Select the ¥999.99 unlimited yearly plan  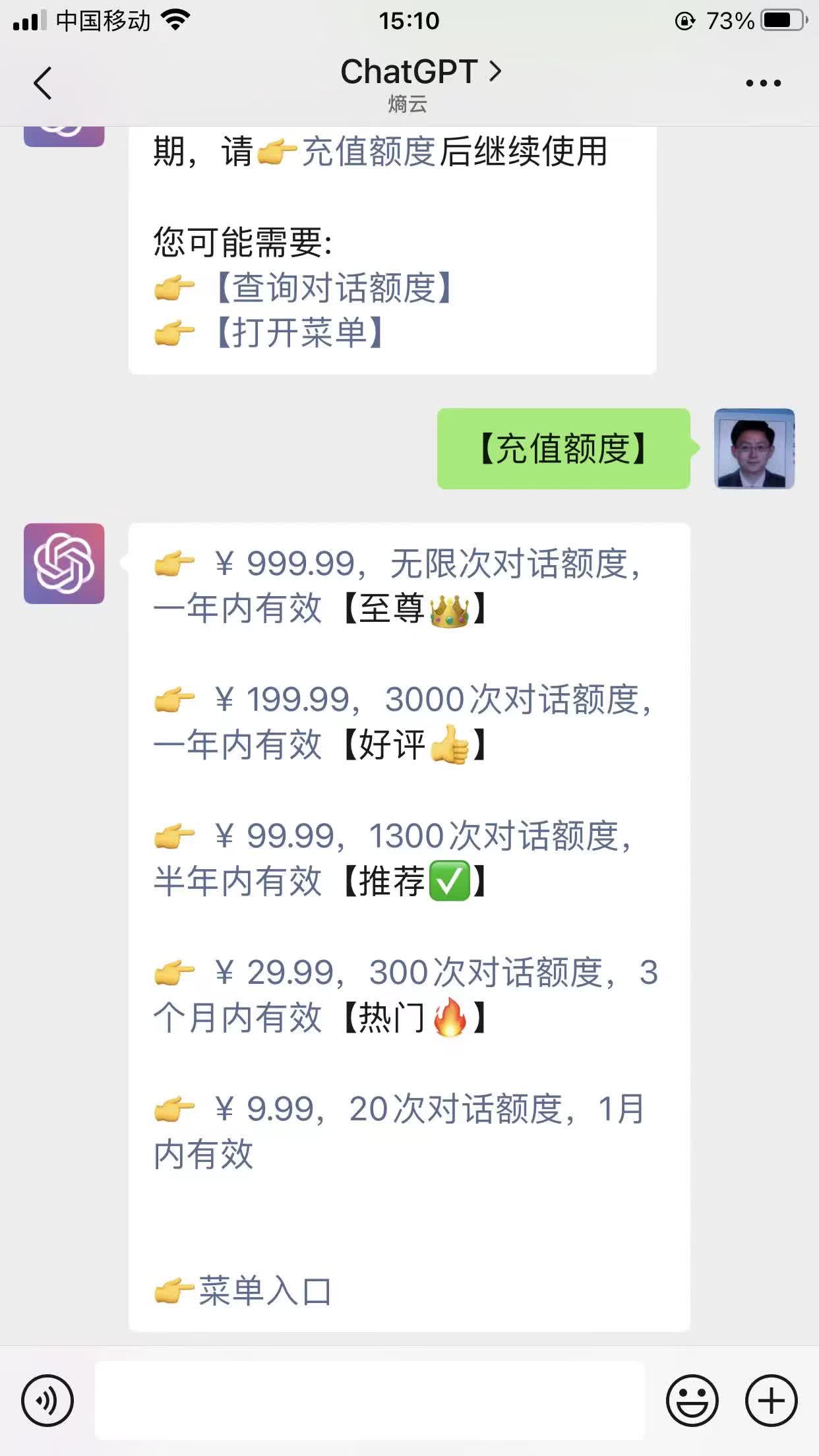pos(396,586)
